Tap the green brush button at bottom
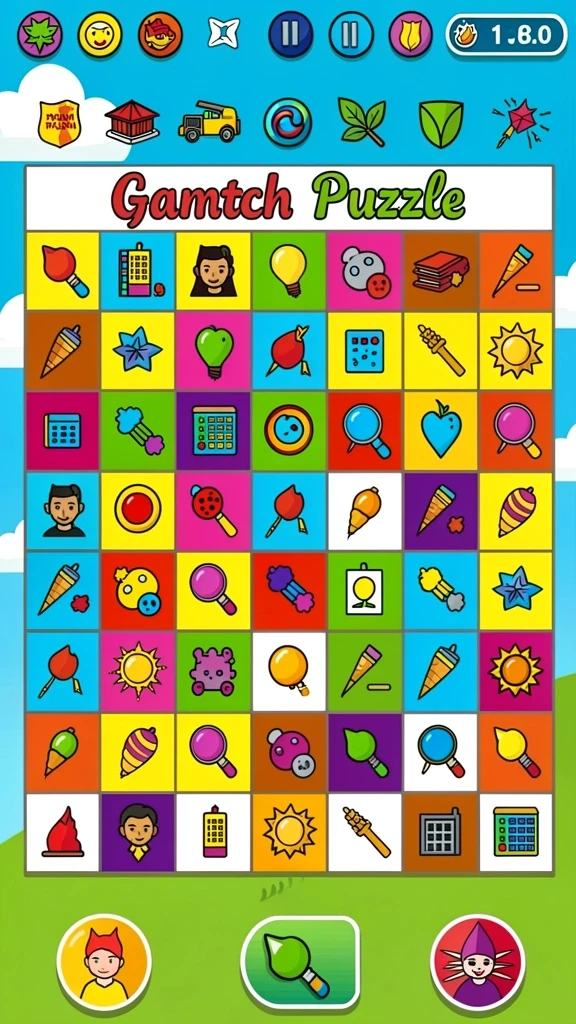Viewport: 576px width, 1024px height. 300,962
